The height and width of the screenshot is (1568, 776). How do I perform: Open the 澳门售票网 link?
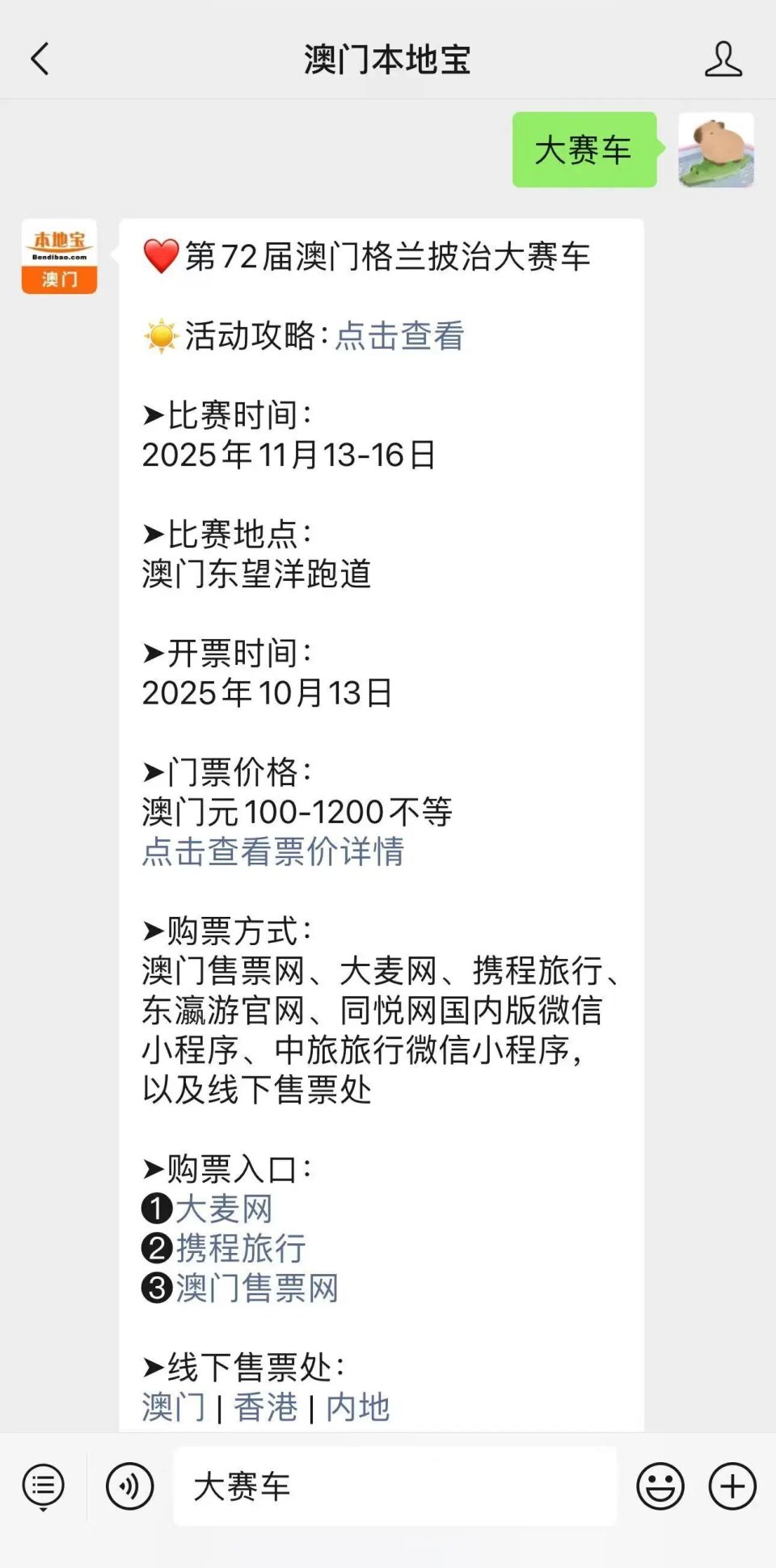257,1289
